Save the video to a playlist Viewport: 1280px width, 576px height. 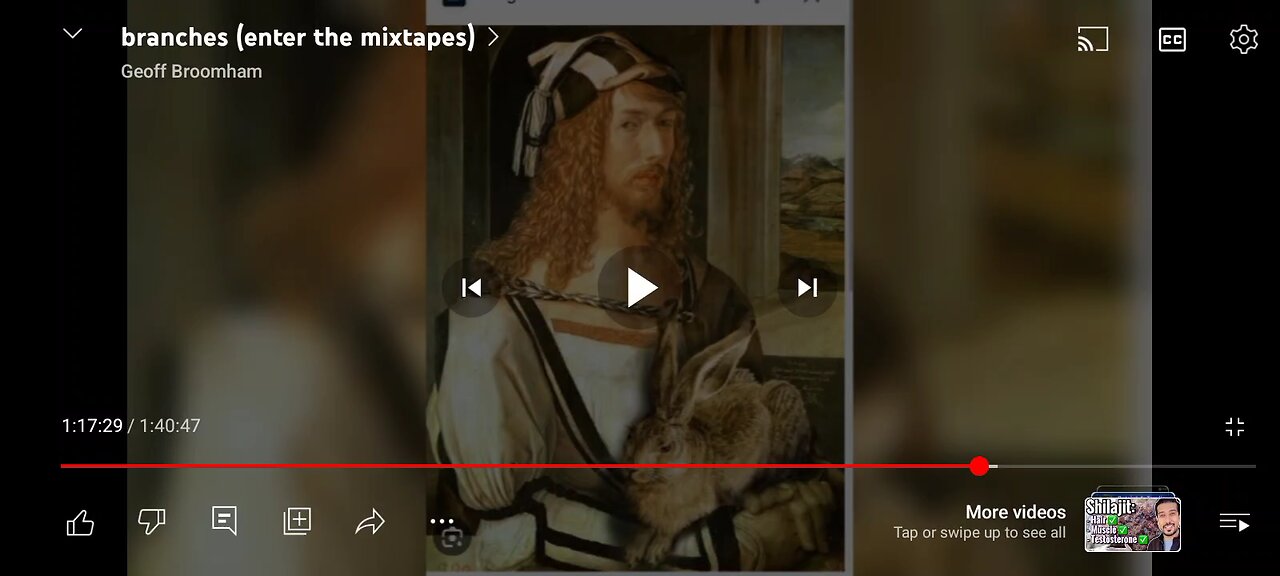pos(297,521)
